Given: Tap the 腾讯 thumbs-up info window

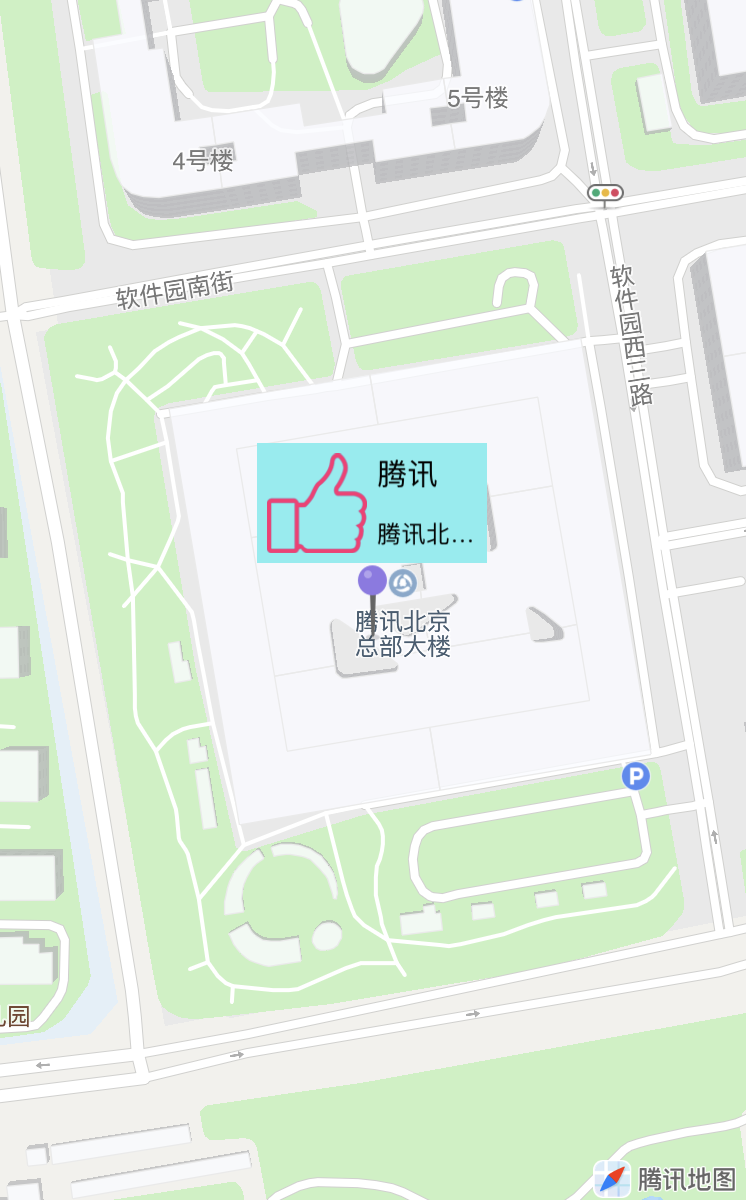Looking at the screenshot, I should click(372, 502).
